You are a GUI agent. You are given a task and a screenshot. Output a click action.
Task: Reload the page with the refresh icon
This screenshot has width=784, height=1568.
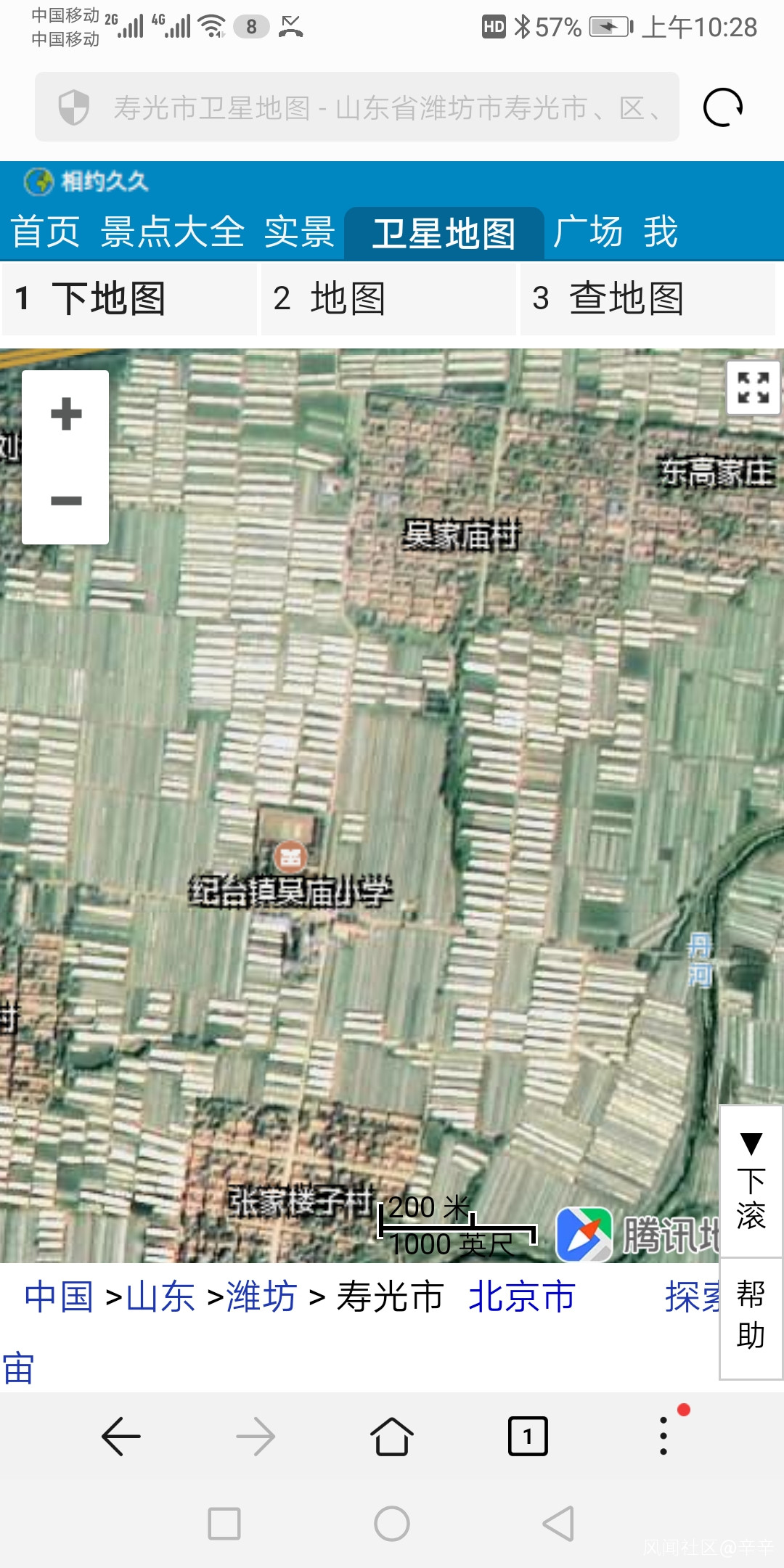point(722,107)
